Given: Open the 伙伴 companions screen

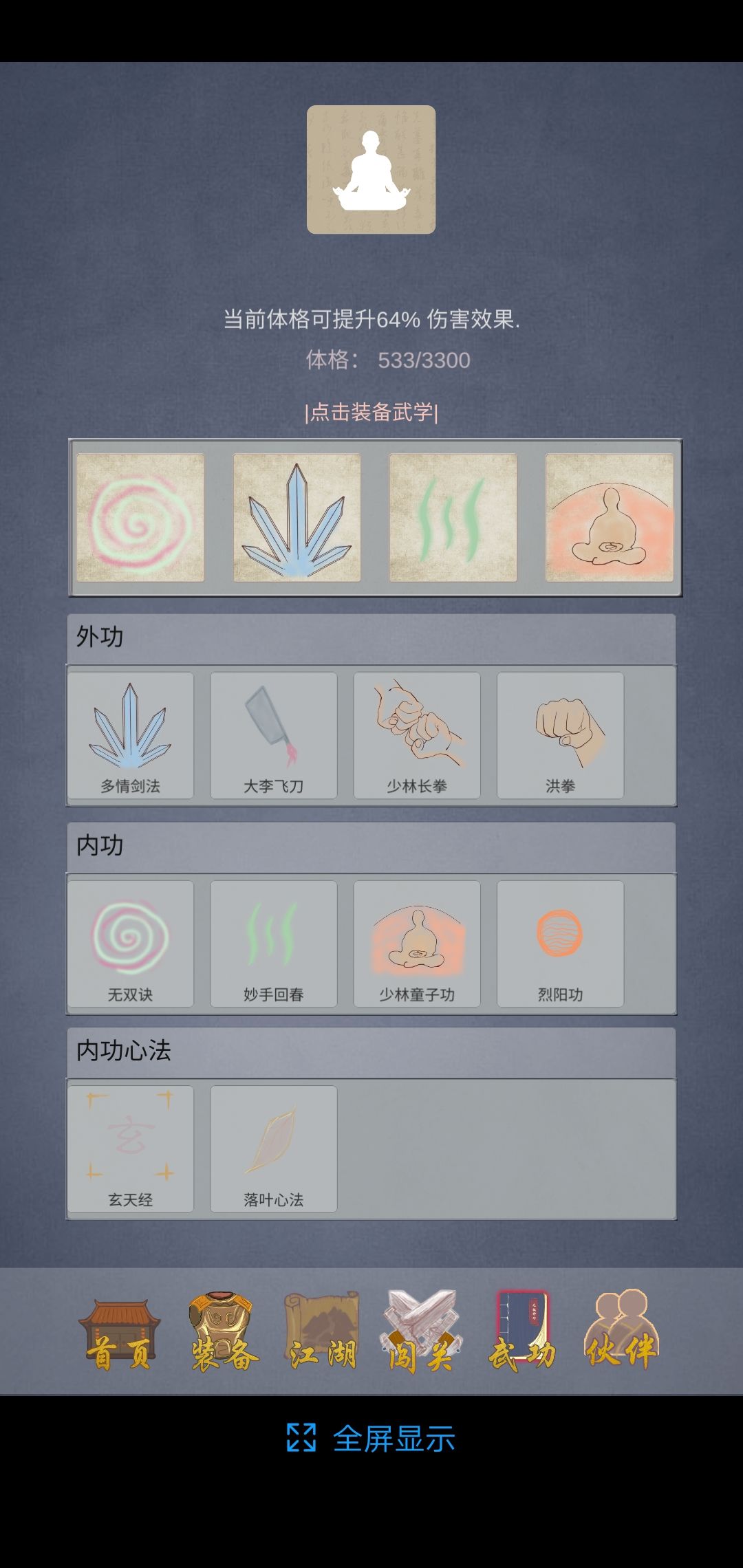Looking at the screenshot, I should pyautogui.click(x=621, y=1334).
